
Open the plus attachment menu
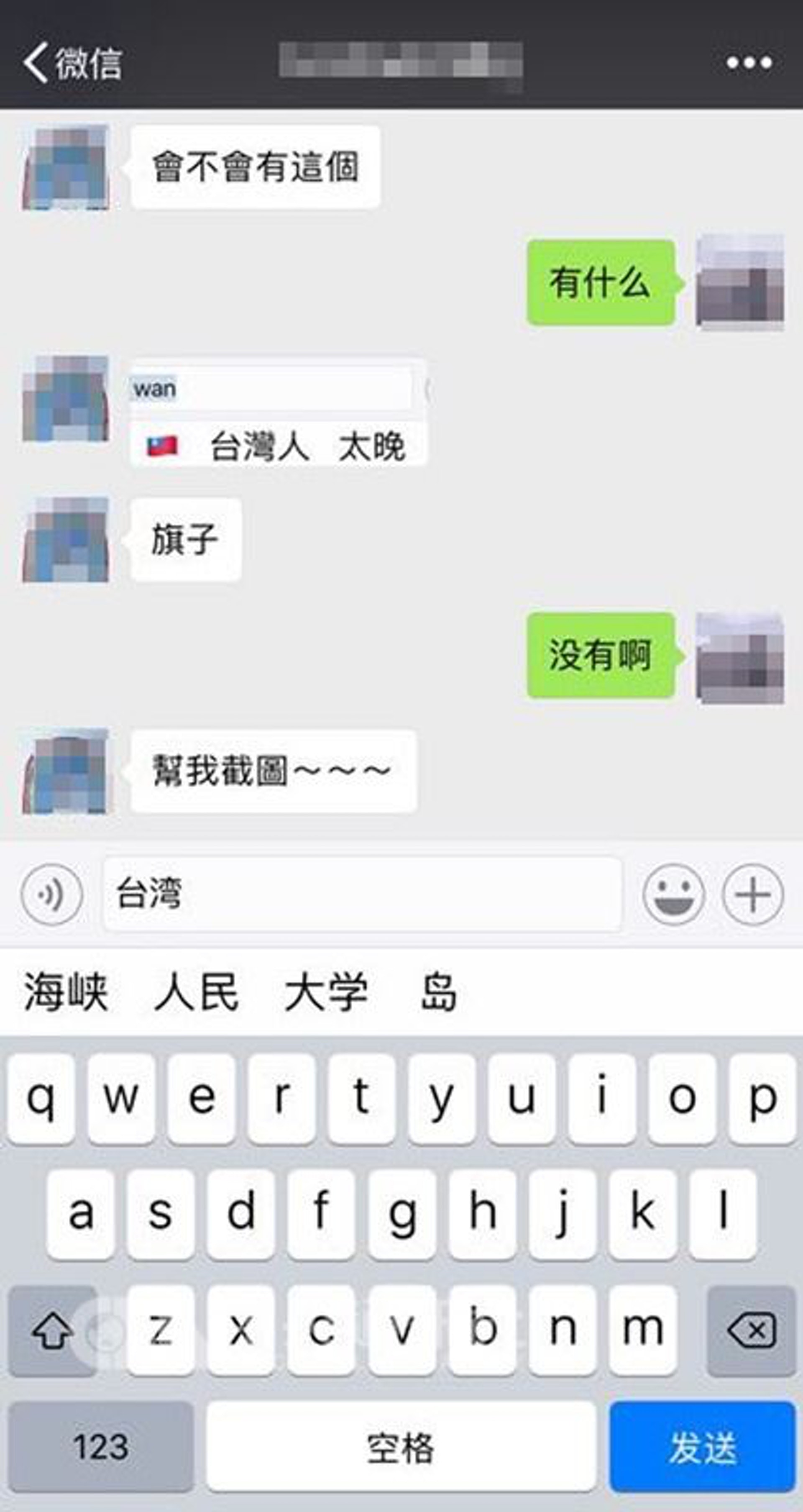(752, 894)
